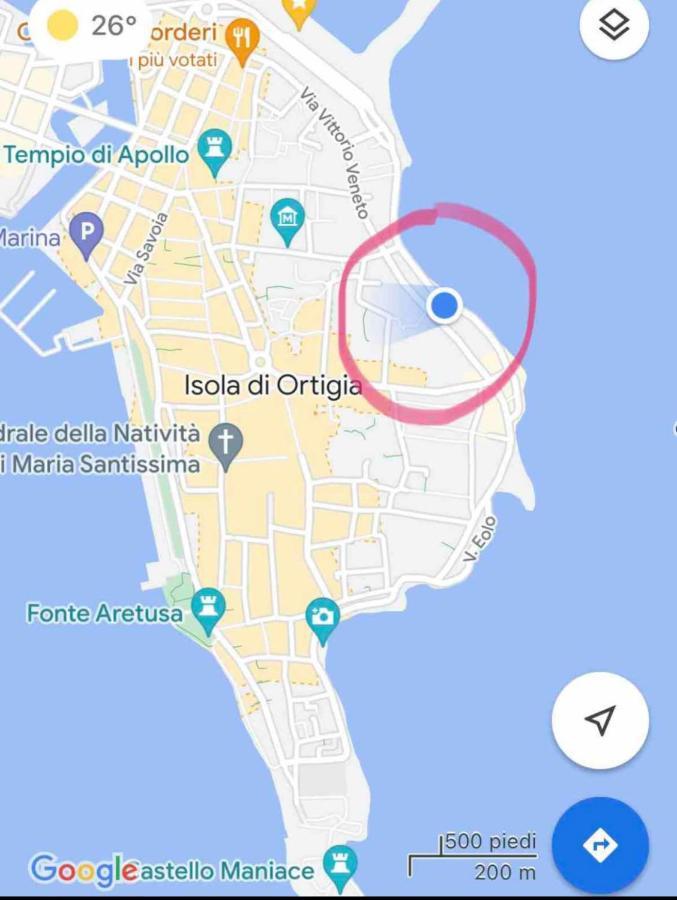The height and width of the screenshot is (900, 677).
Task: Tap the Fonte Aretusa landmark pin
Action: 208,610
